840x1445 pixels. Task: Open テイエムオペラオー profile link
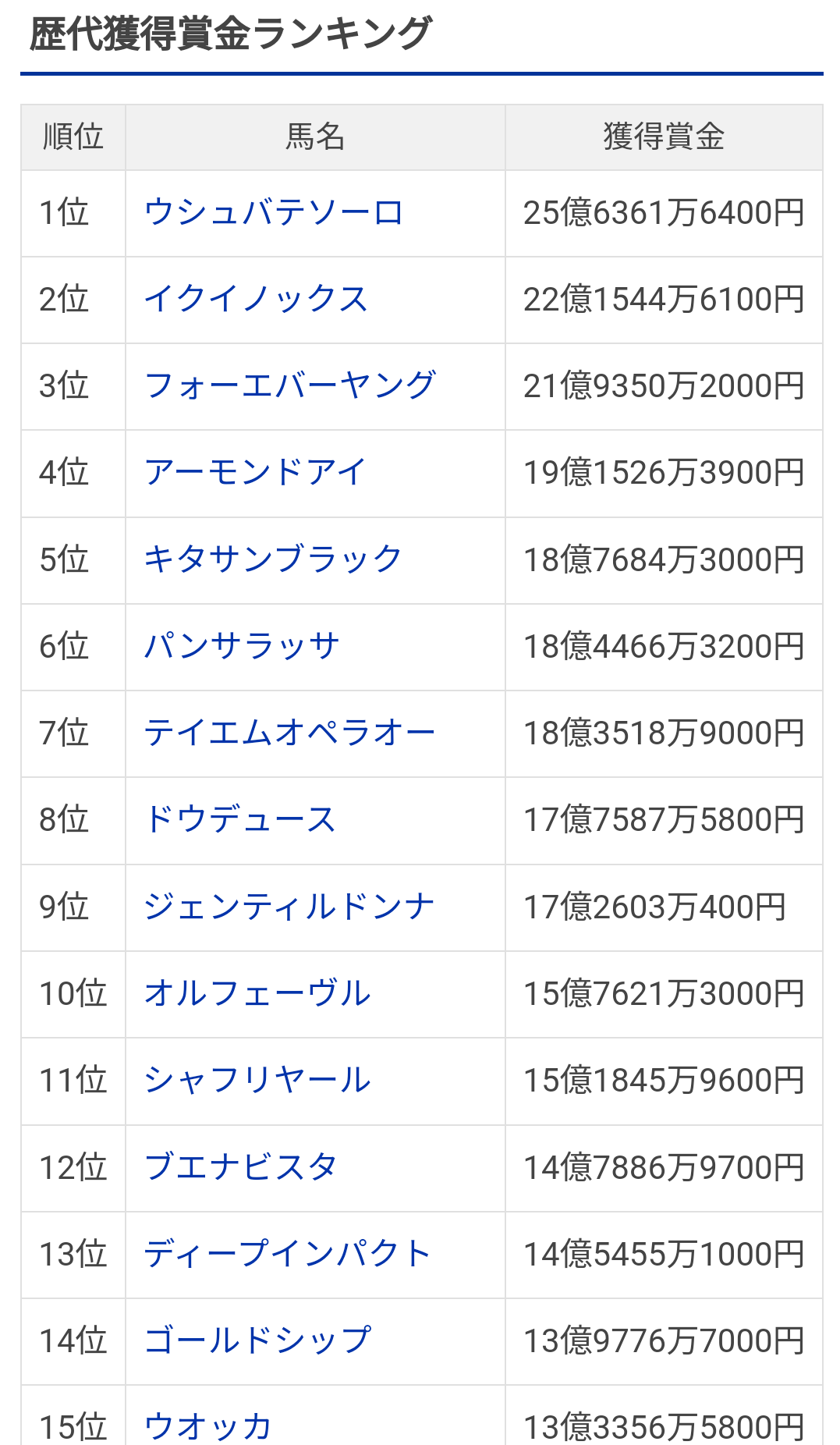(289, 733)
